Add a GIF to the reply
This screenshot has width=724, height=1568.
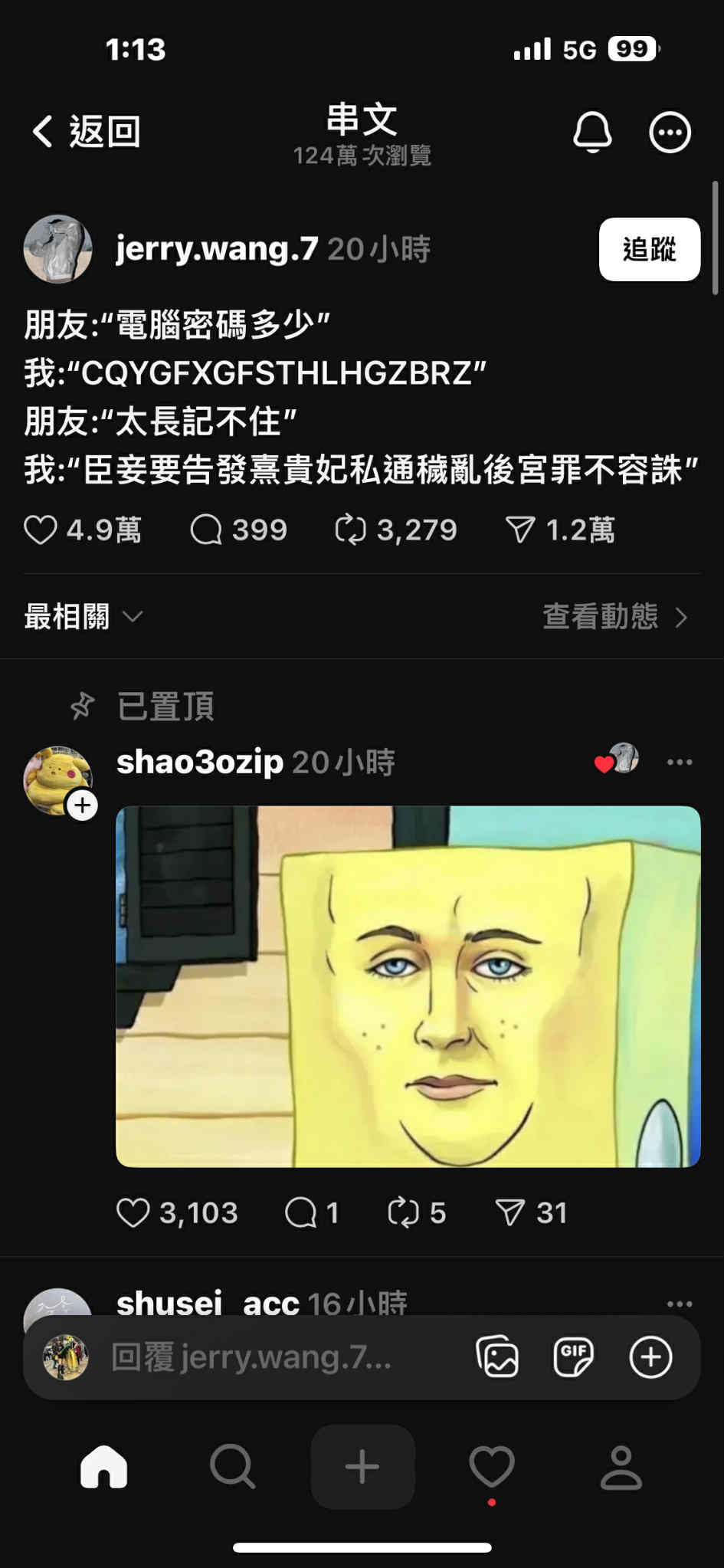point(573,1357)
